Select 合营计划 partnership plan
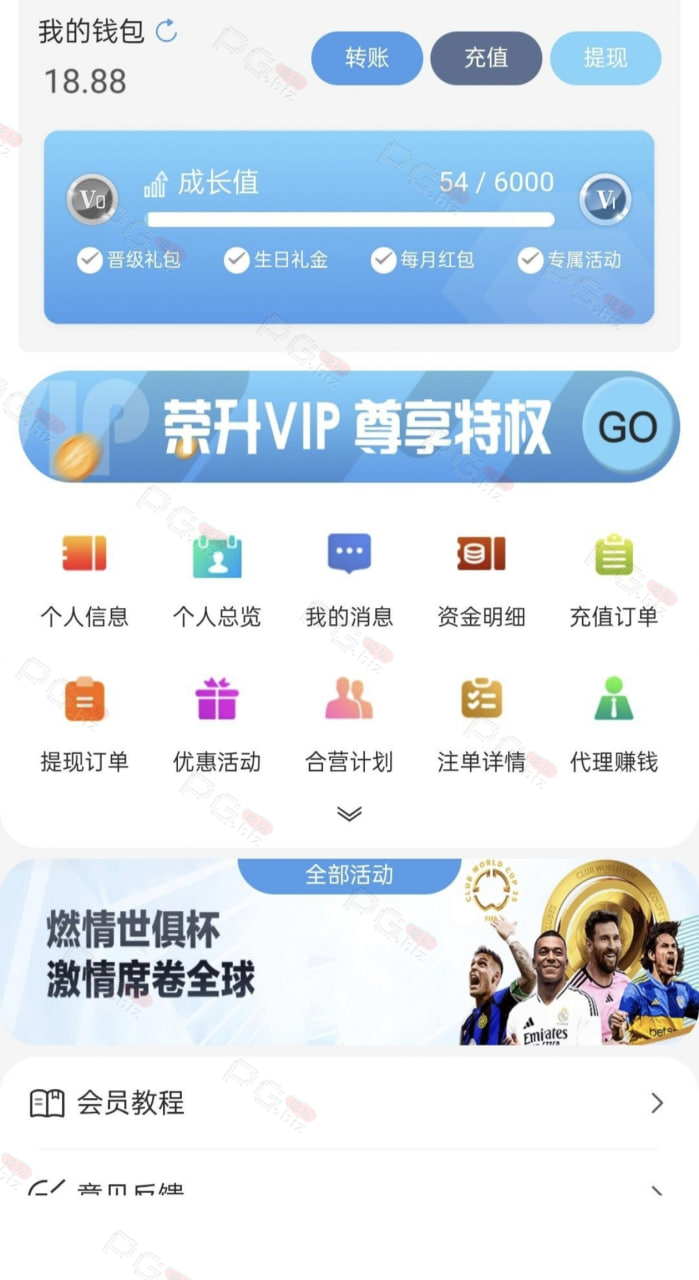The image size is (699, 1280). point(349,722)
